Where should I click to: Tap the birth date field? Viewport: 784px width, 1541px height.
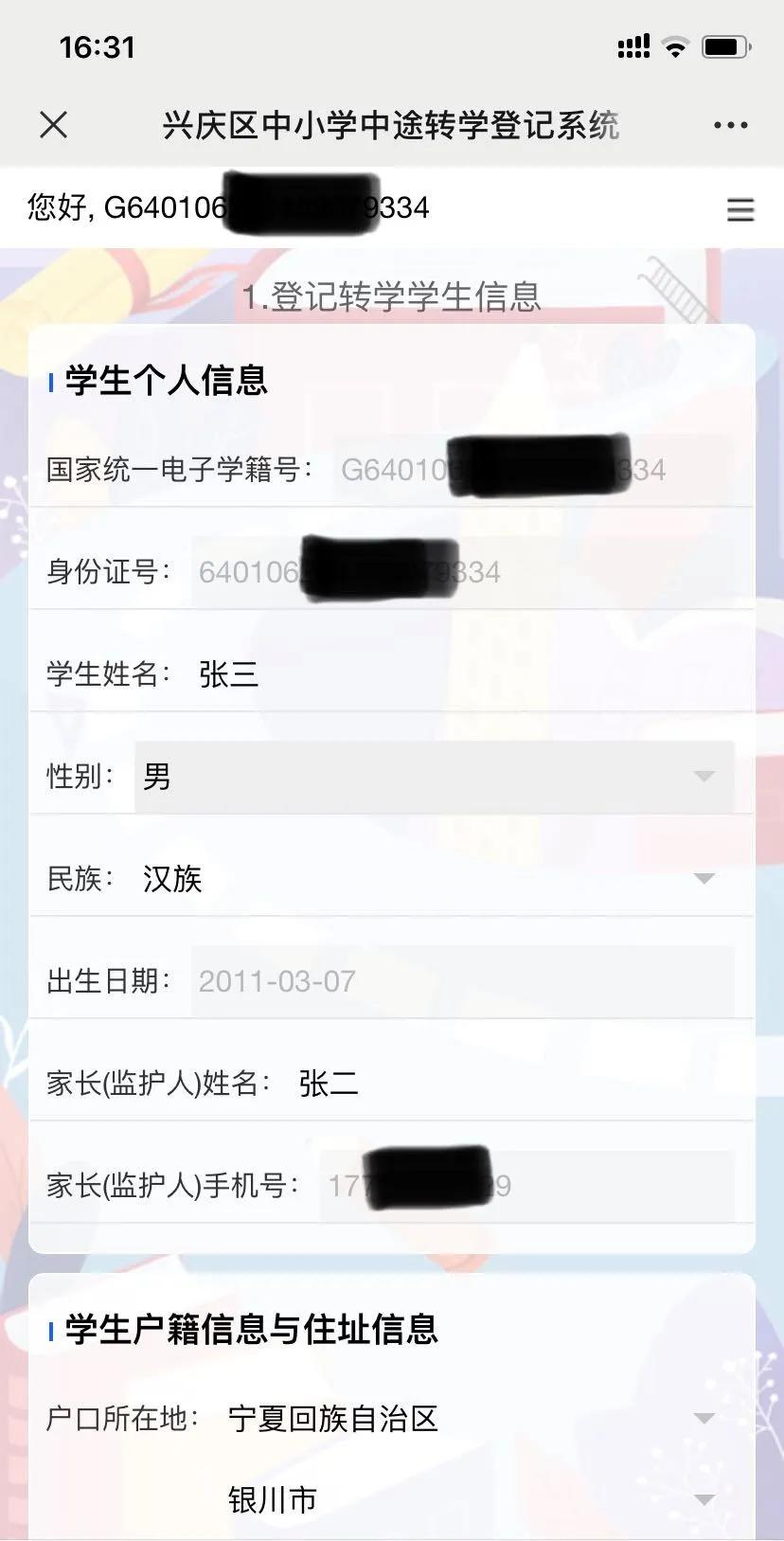click(462, 981)
